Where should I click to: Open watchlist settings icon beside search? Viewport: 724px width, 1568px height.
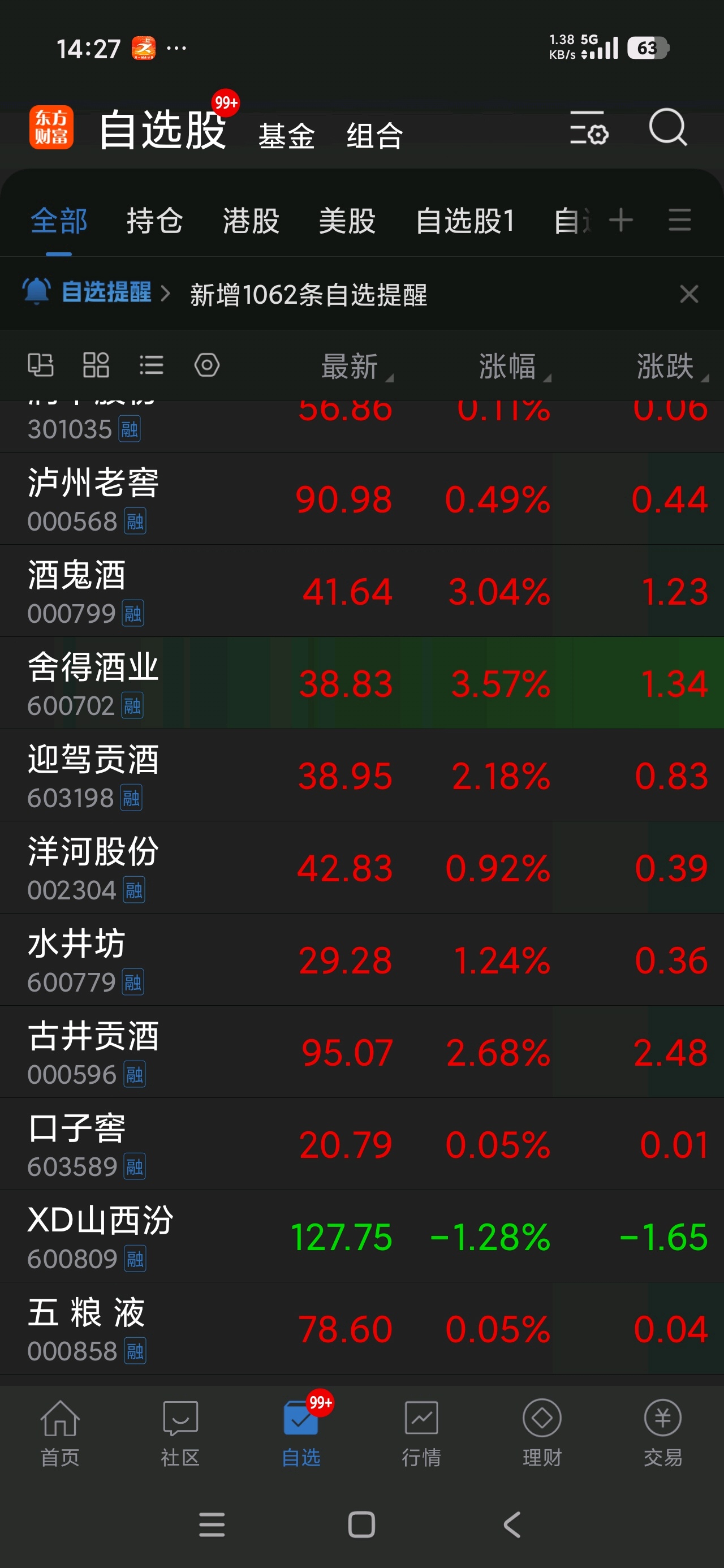click(589, 128)
